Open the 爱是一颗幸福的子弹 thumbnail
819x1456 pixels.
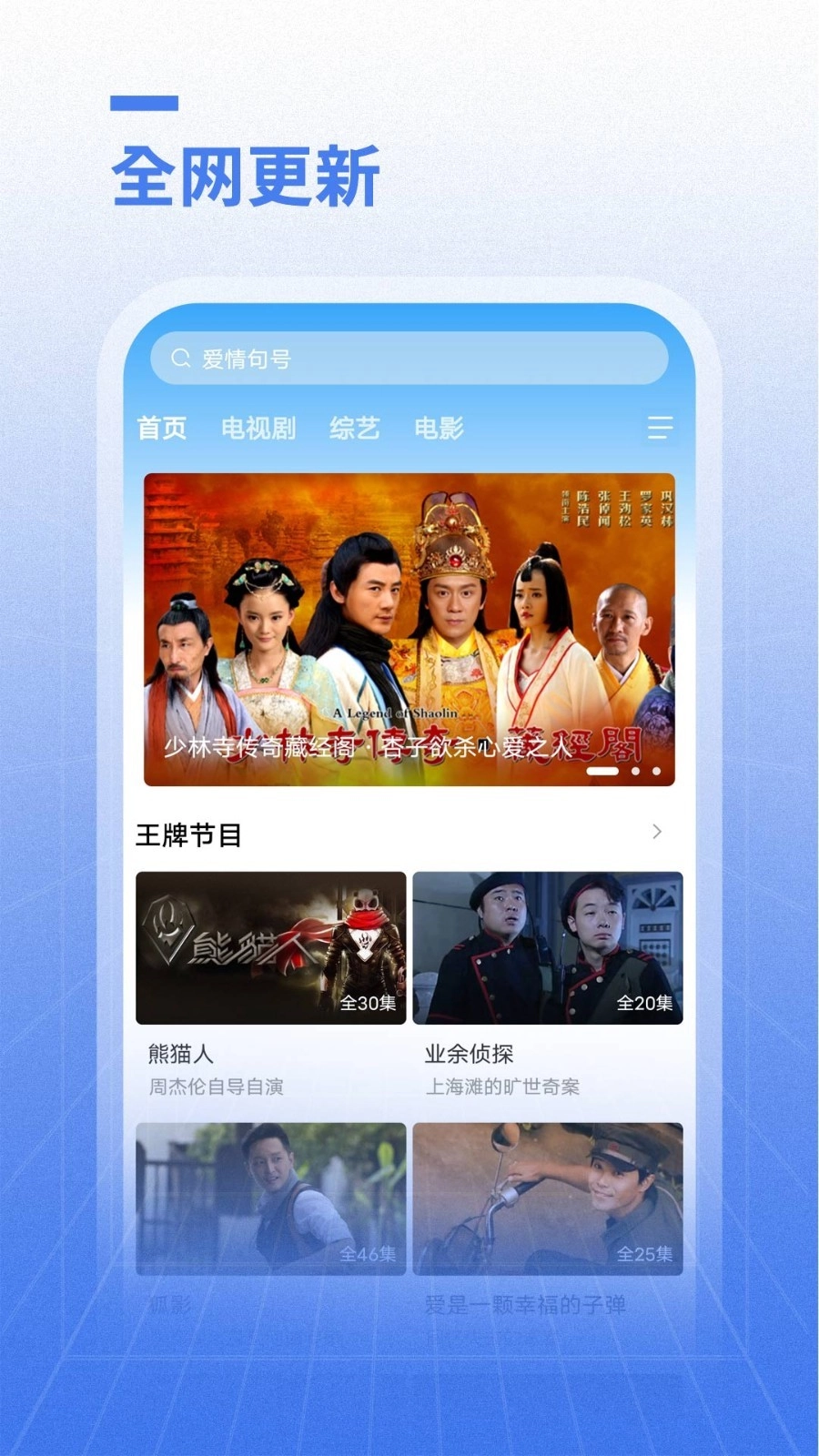[547, 1201]
